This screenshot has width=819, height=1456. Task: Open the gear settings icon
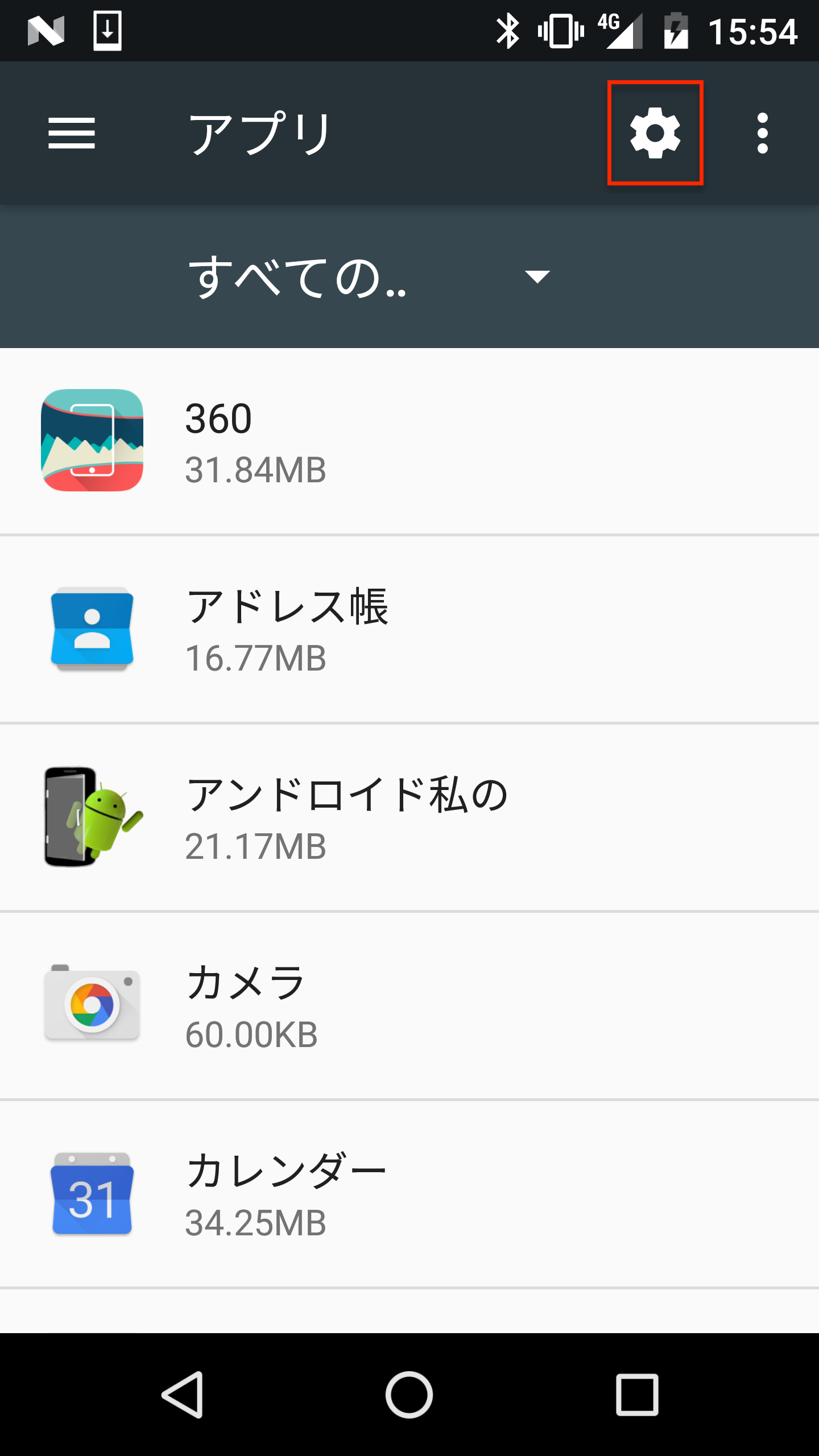(655, 133)
